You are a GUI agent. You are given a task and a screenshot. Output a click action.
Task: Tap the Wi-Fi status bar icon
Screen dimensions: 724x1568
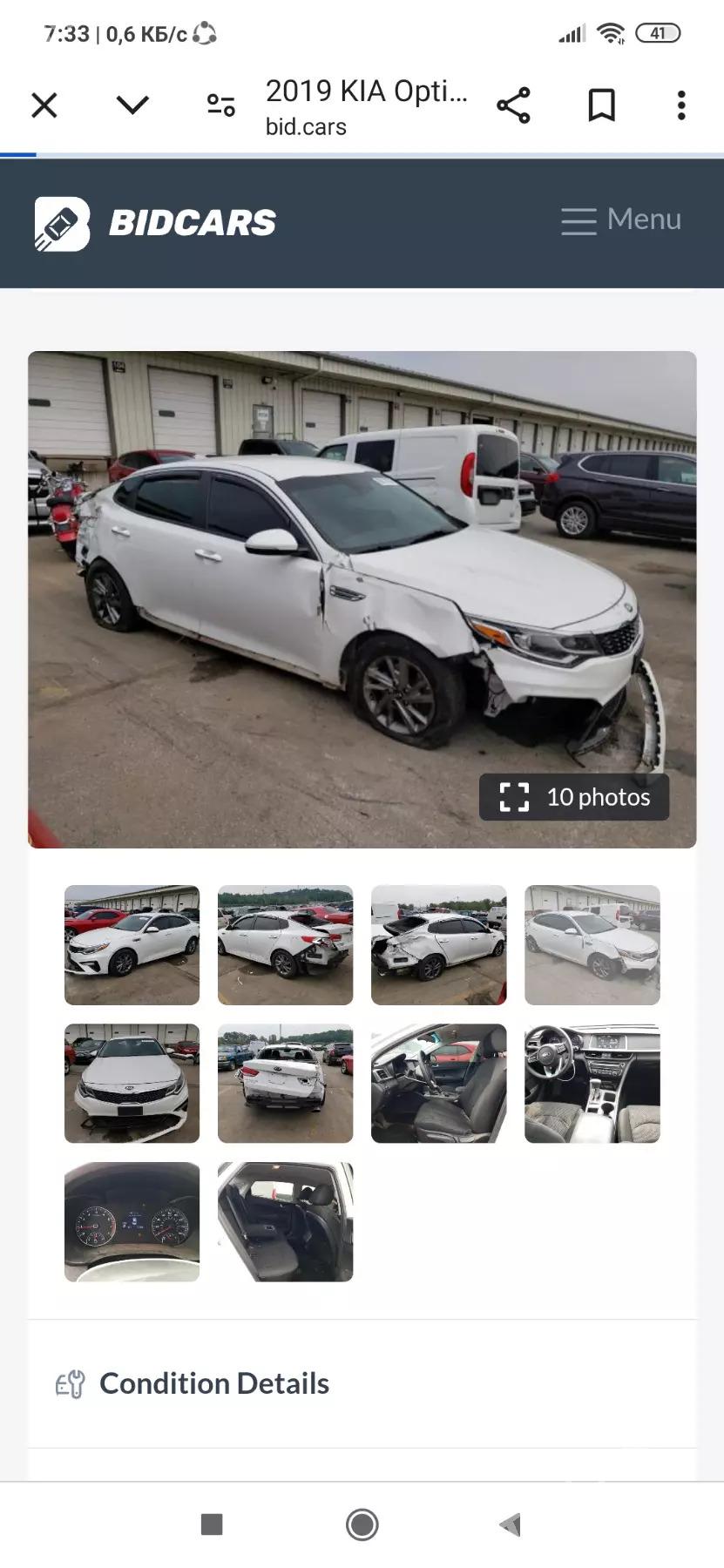610,32
